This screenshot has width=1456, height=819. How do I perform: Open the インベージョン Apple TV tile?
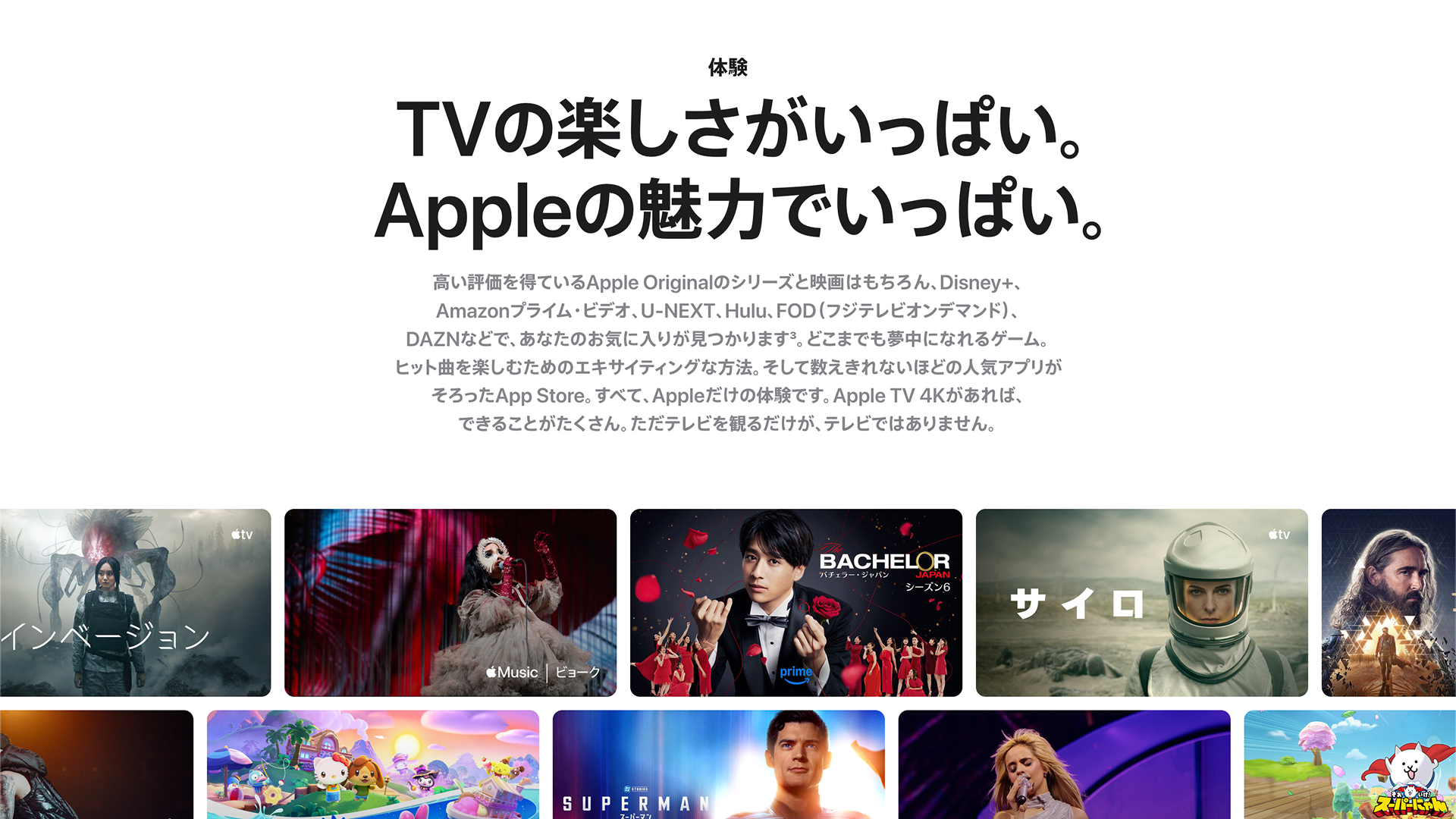click(135, 603)
